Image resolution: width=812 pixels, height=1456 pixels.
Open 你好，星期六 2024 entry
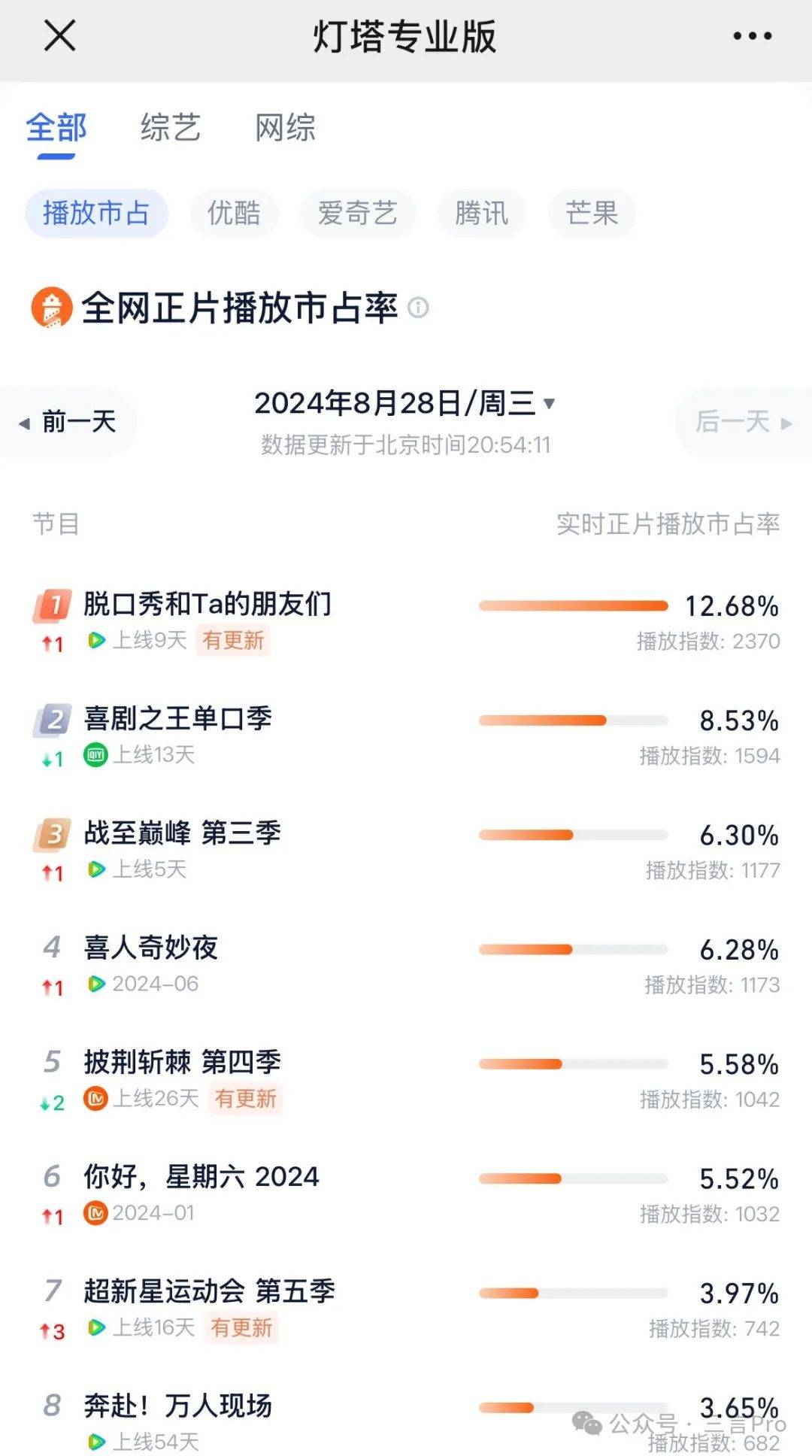click(x=406, y=1194)
